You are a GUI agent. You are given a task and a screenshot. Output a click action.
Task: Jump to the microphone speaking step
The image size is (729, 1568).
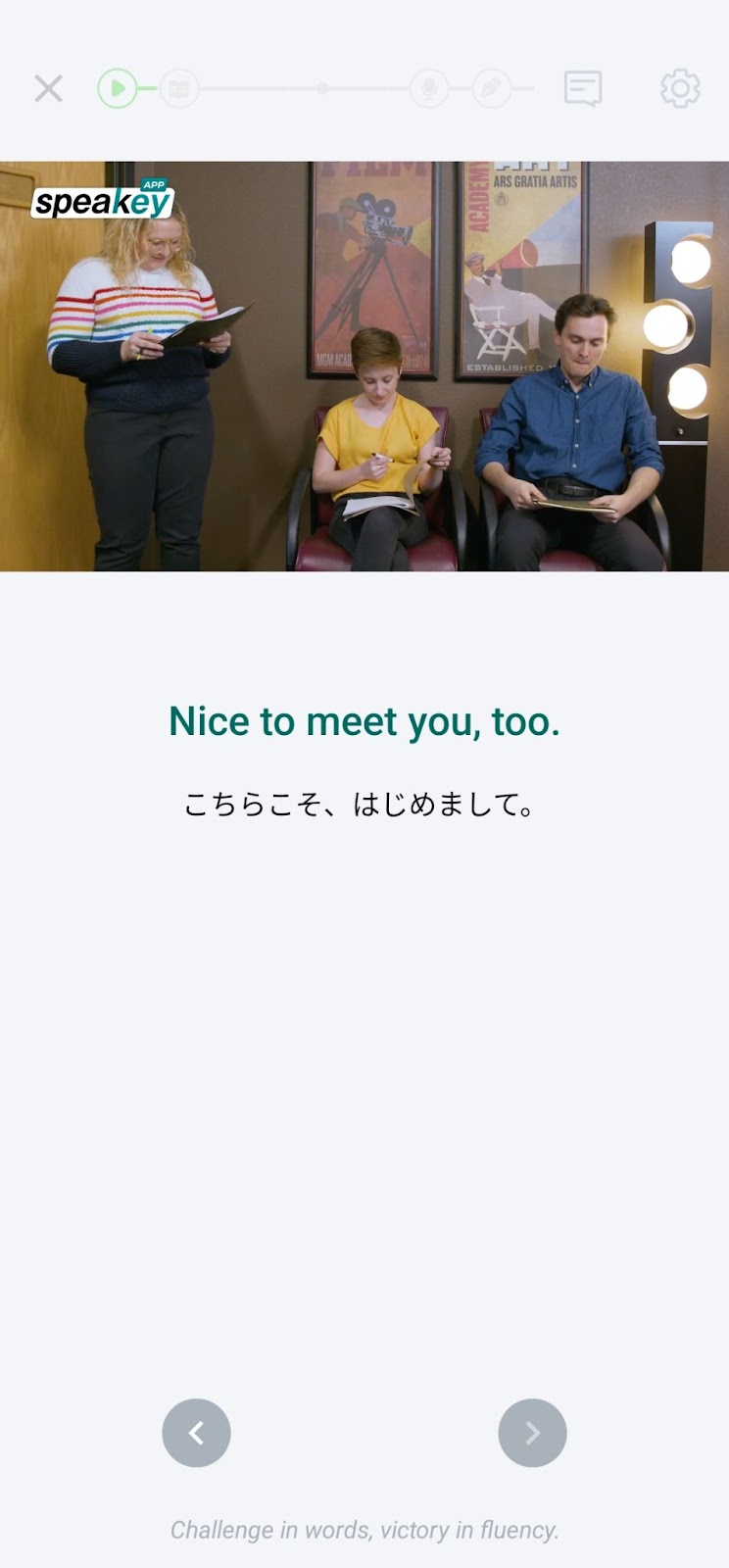tap(428, 89)
